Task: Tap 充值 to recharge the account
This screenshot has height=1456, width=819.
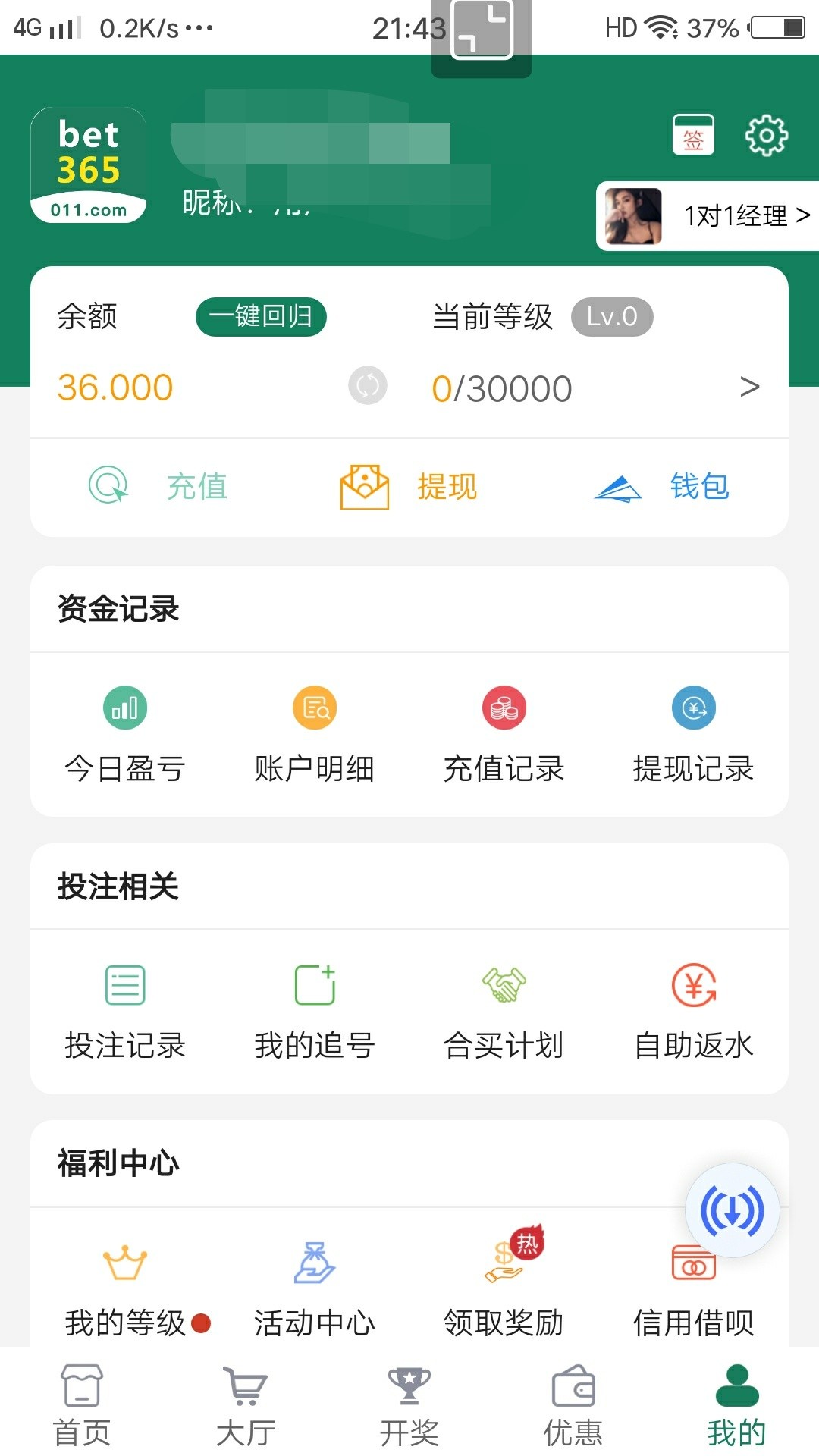Action: point(159,486)
